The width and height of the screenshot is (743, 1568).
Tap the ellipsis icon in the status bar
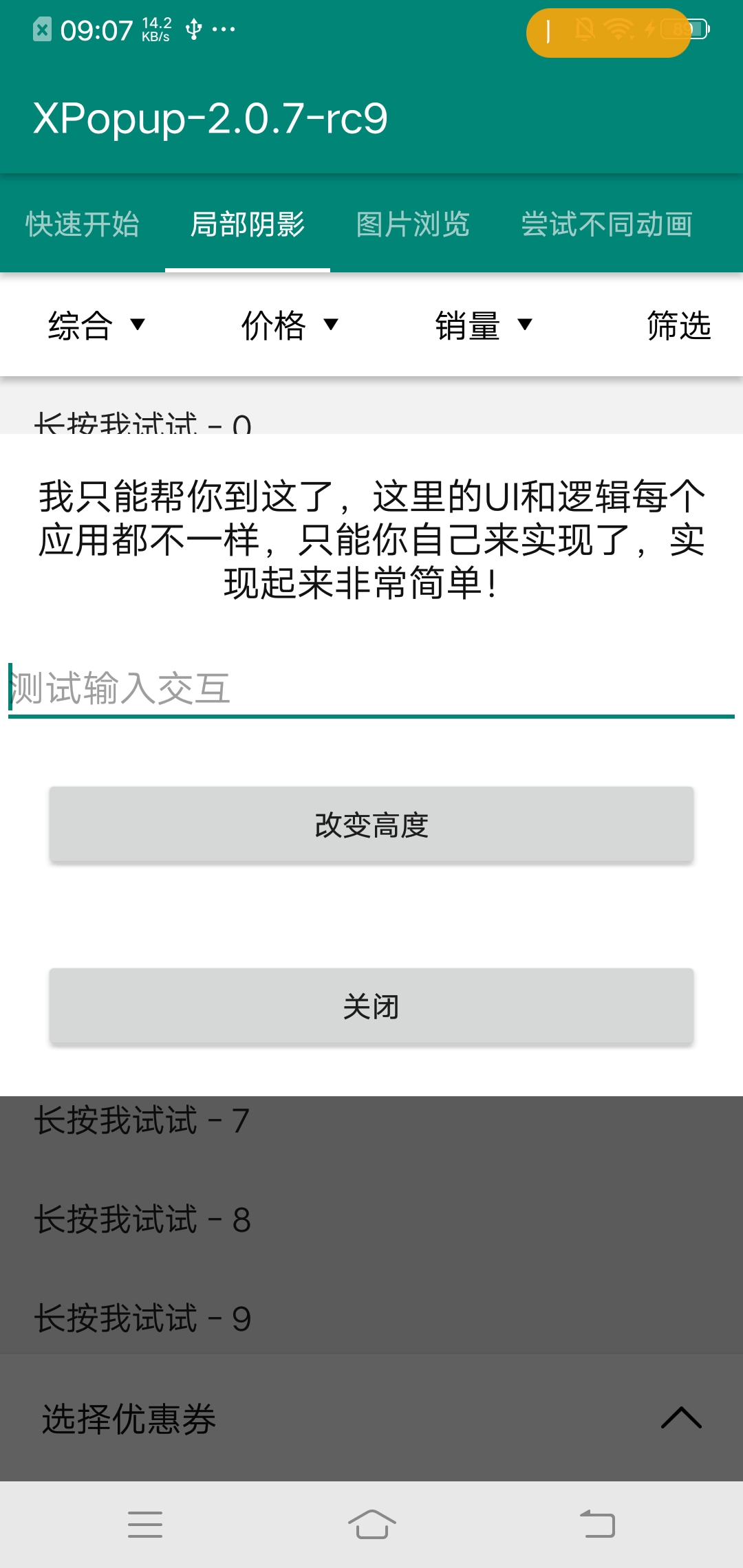coord(222,29)
